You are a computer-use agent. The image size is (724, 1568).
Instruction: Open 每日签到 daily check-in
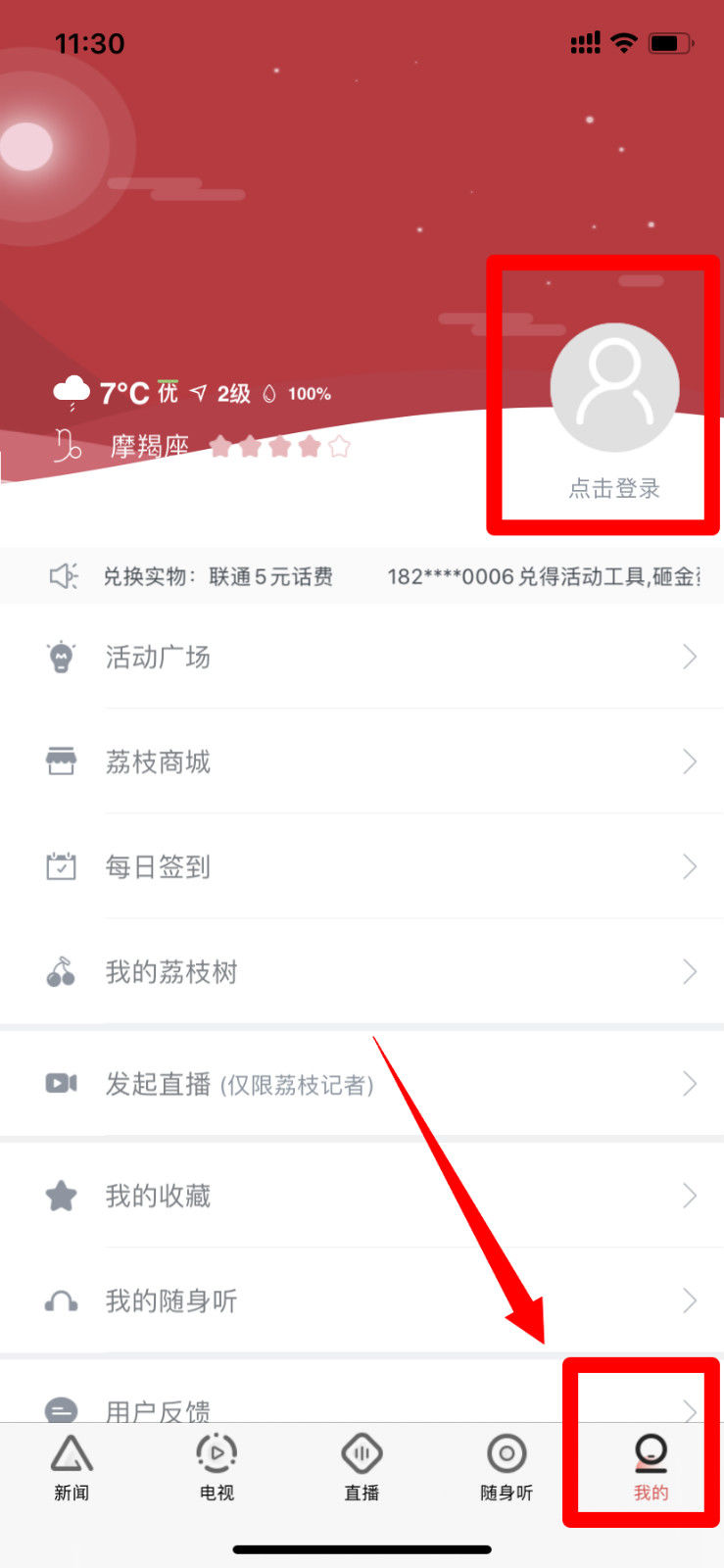(x=362, y=866)
